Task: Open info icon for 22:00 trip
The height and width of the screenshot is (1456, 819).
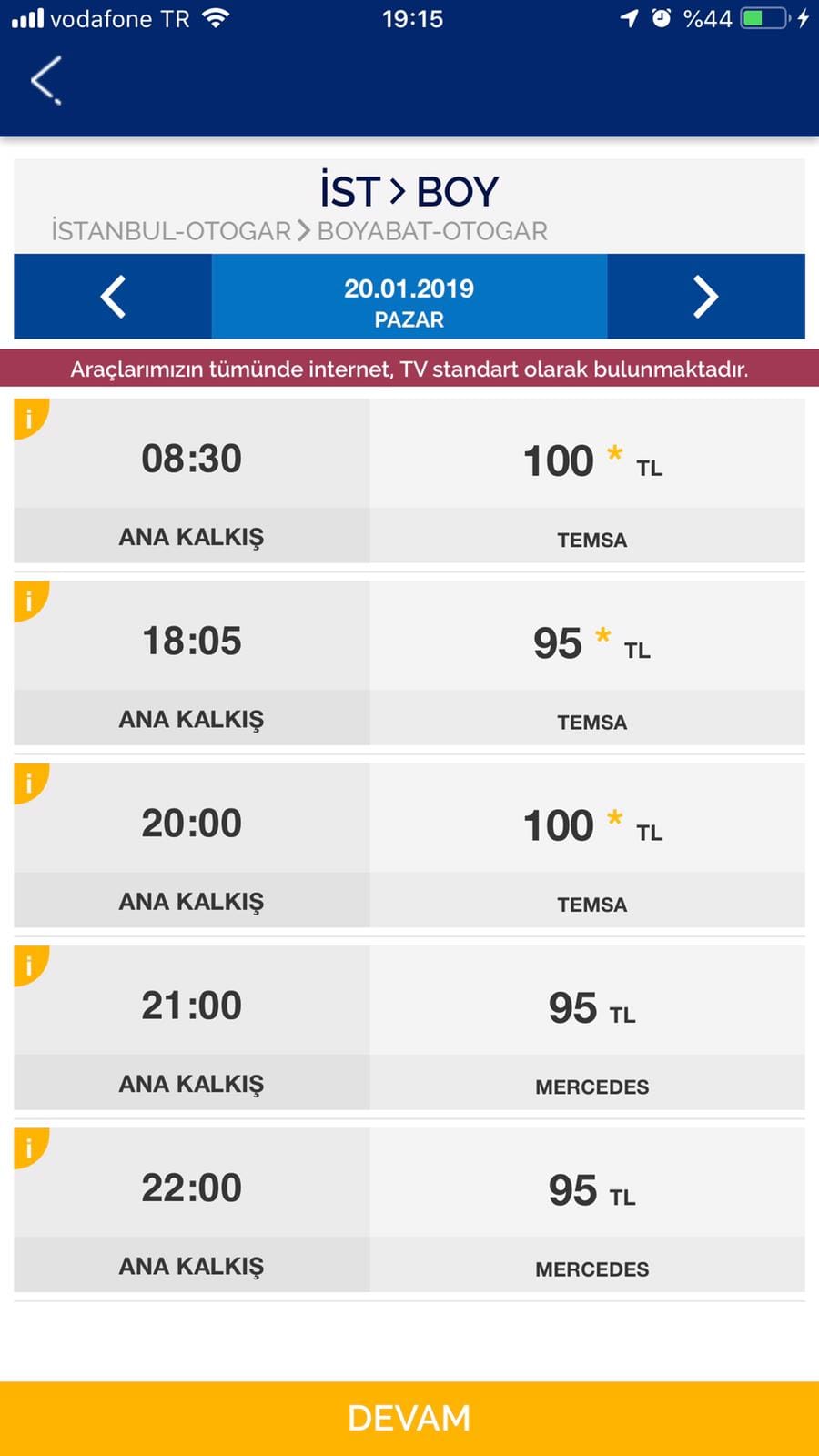Action: (29, 1147)
